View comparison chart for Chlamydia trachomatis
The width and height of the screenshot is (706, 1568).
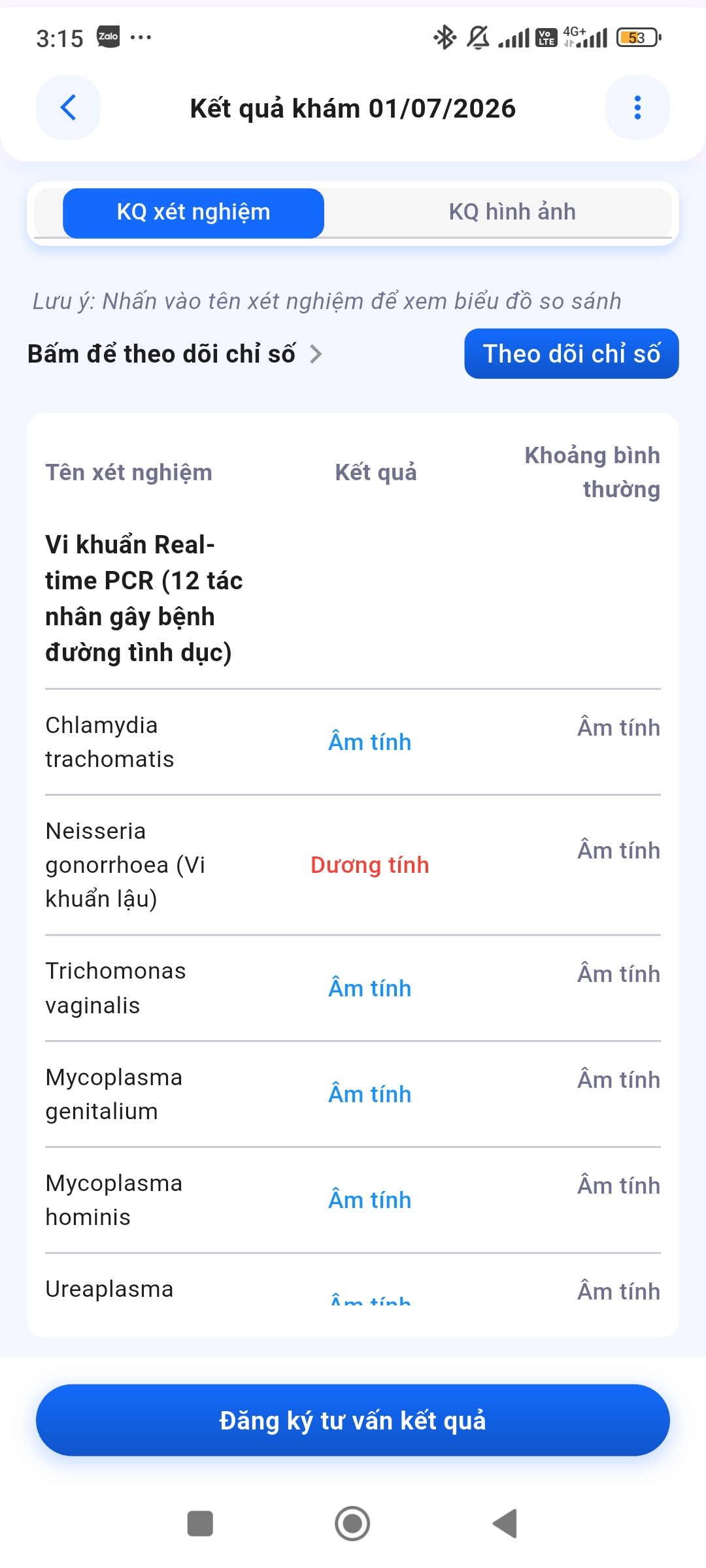coord(110,742)
